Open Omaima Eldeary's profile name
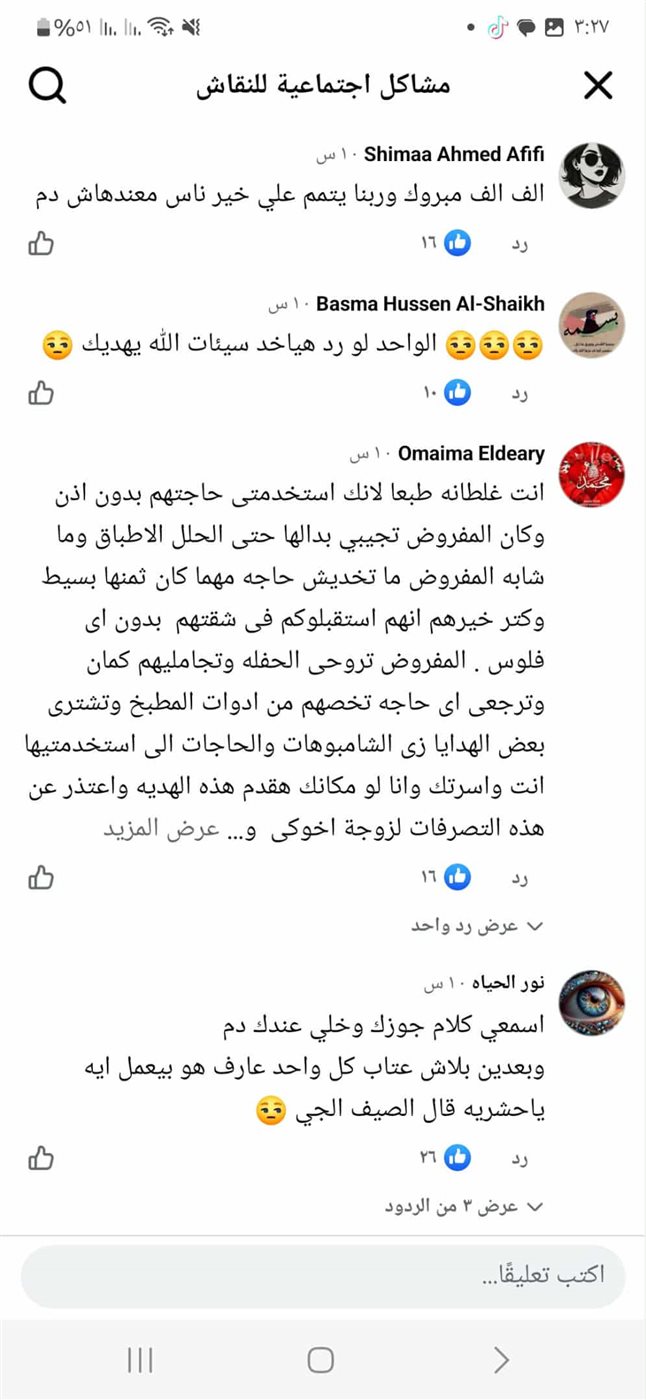Screen dimensions: 646x1400 [x=471, y=454]
